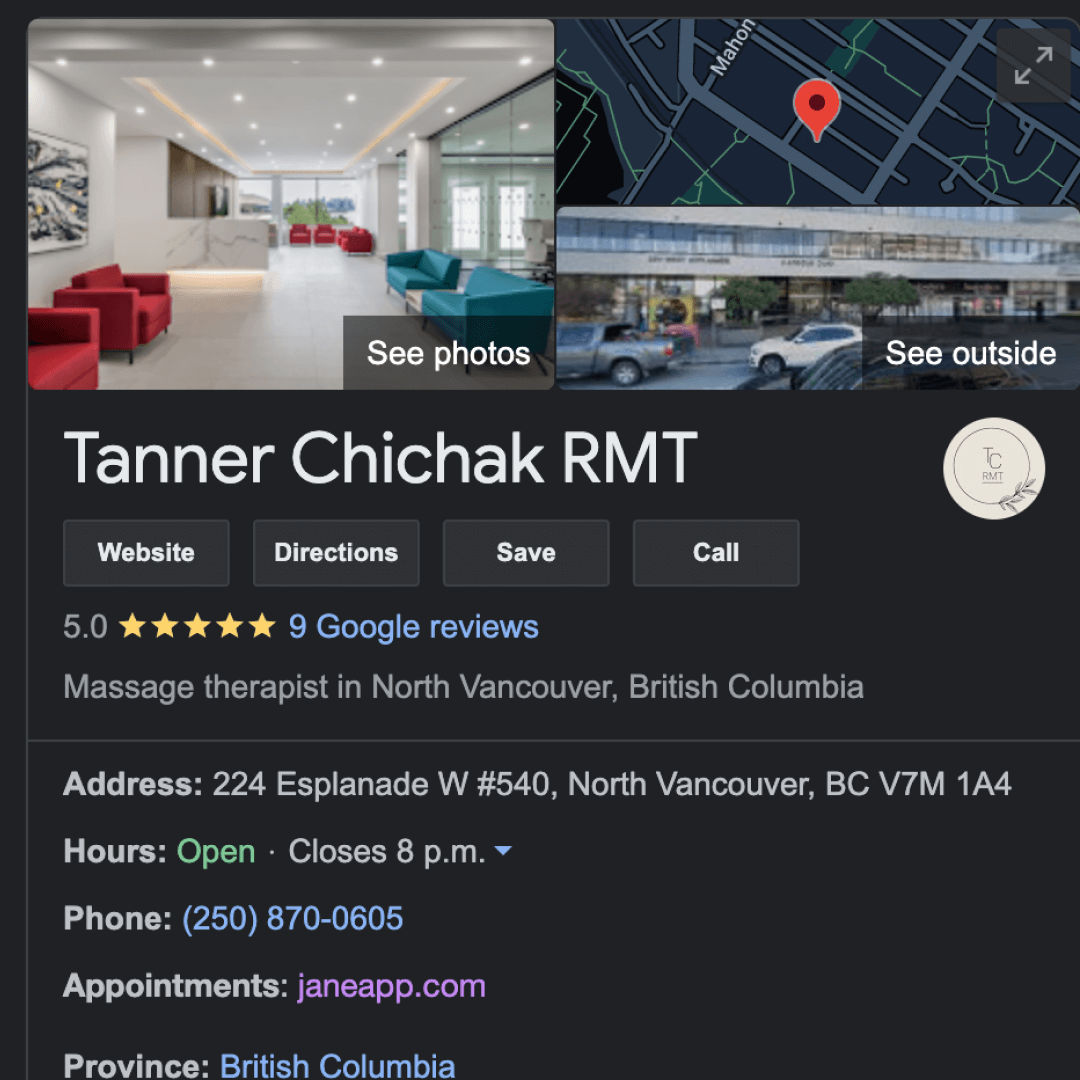Open See outside street view
Image resolution: width=1080 pixels, height=1080 pixels.
click(x=970, y=353)
